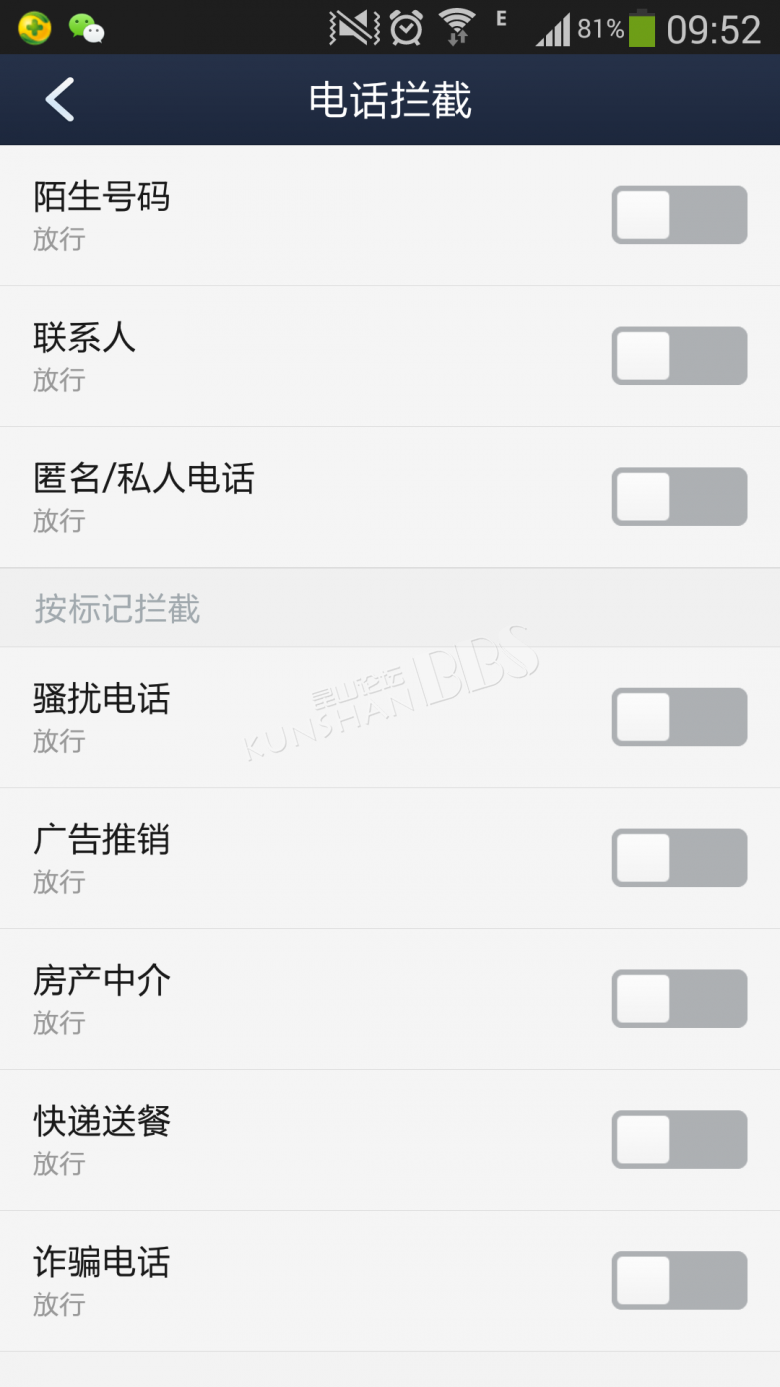
Task: Enable 诈骗电话 interception
Action: [679, 1281]
